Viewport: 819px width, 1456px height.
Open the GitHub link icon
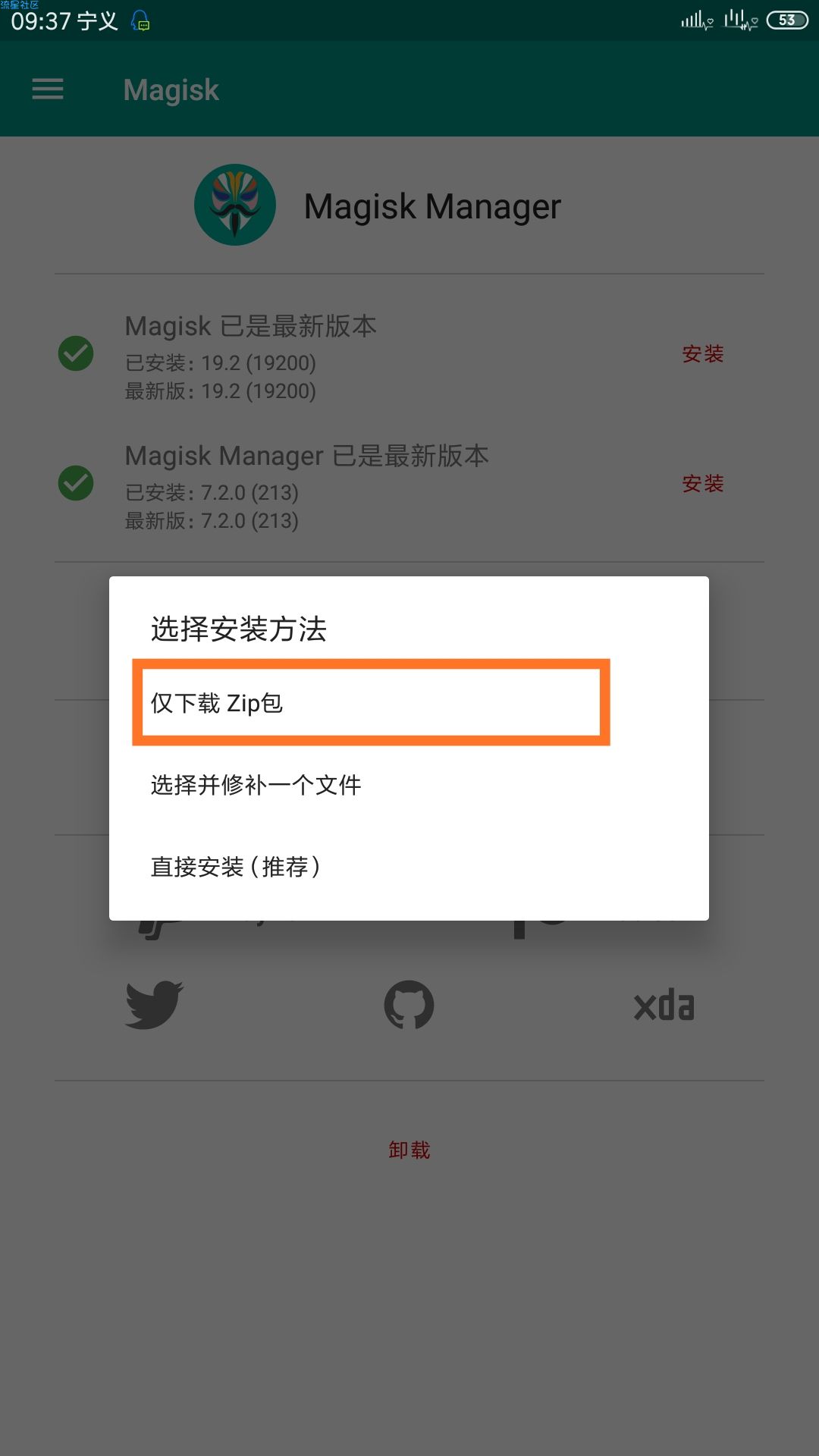[409, 1005]
